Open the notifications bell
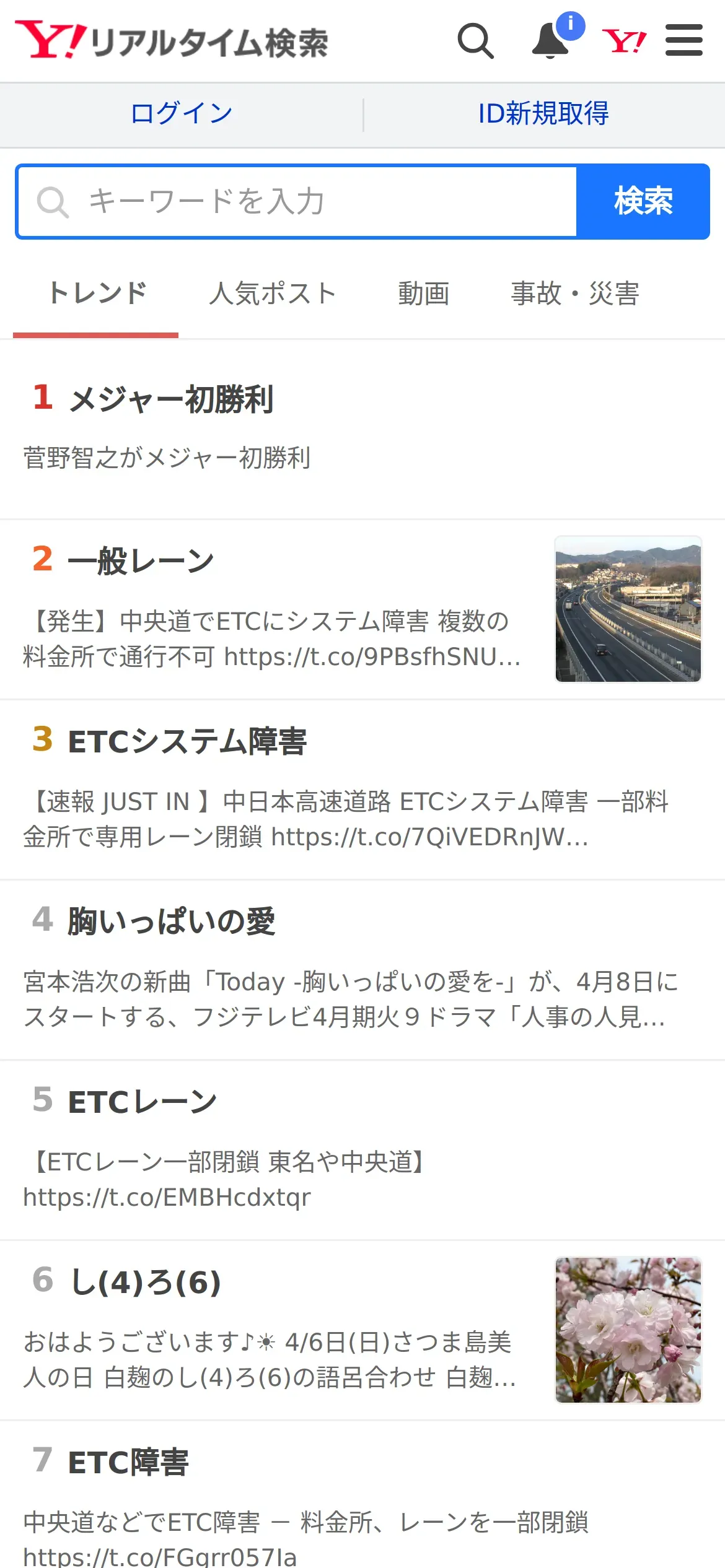This screenshot has width=725, height=1568. coord(550,41)
